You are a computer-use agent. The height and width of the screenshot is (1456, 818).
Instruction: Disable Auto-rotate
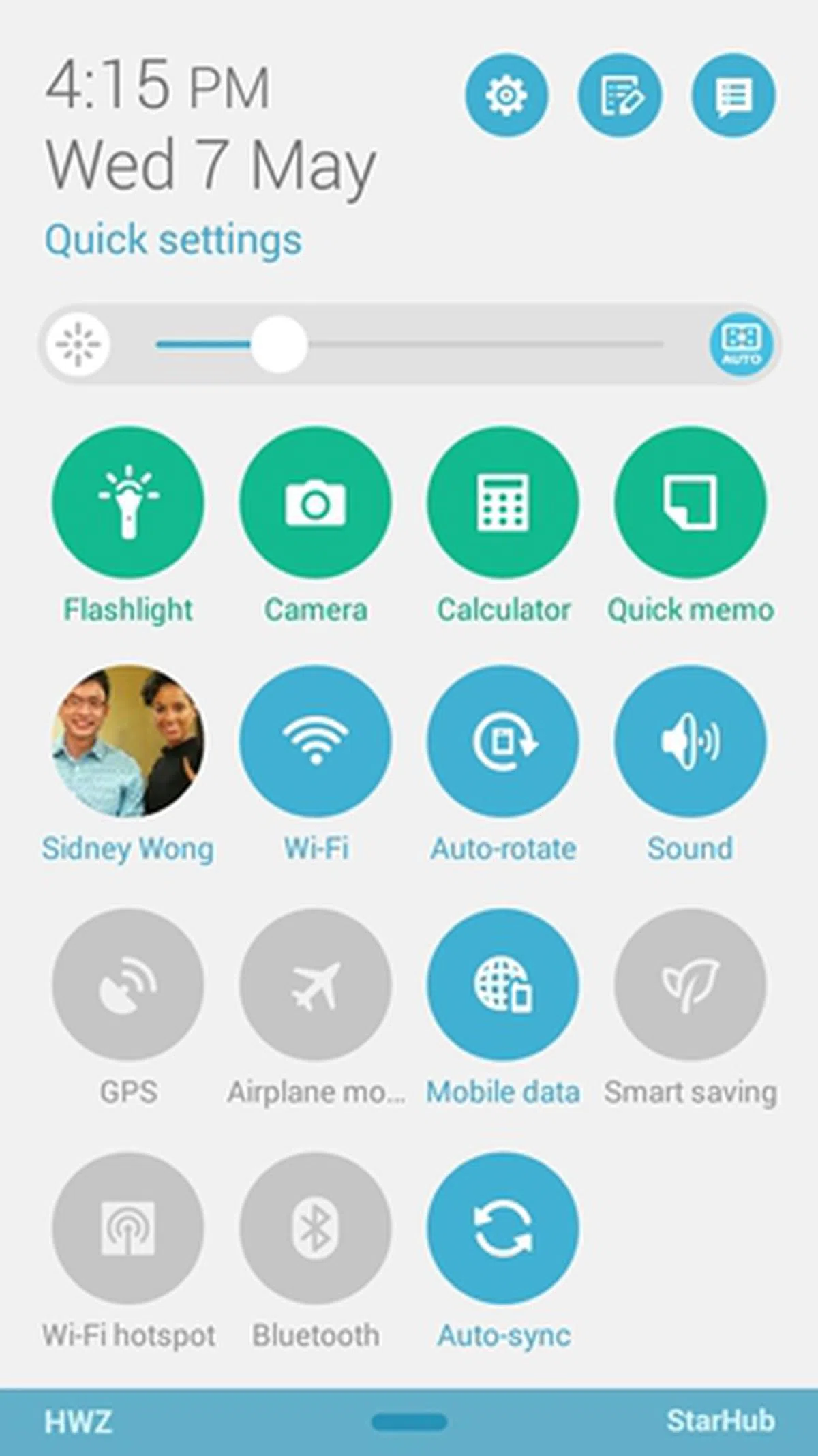click(503, 741)
